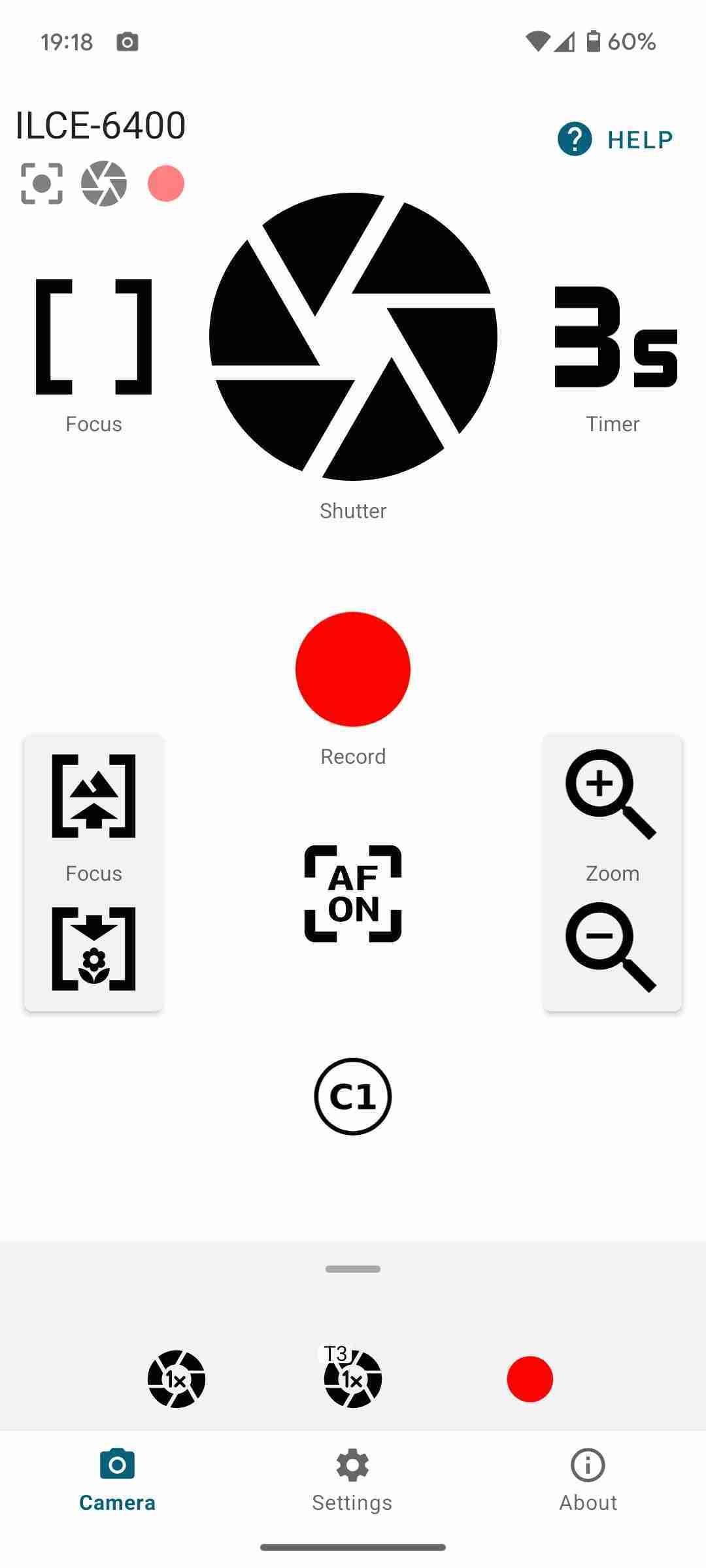This screenshot has width=706, height=1568.
Task: Switch to the About tab
Action: coord(588,1479)
